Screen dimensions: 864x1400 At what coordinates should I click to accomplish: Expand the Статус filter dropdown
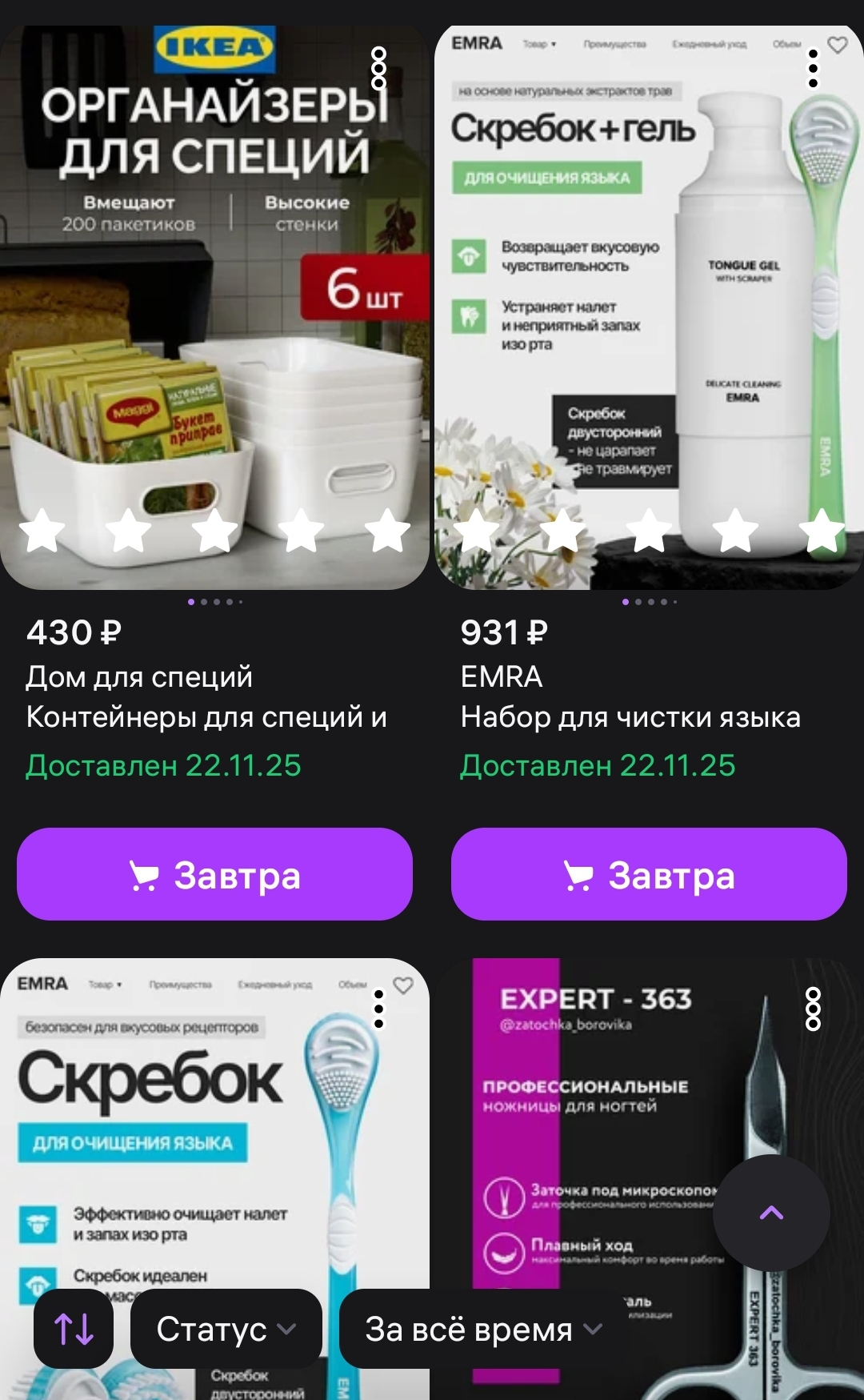(226, 1329)
